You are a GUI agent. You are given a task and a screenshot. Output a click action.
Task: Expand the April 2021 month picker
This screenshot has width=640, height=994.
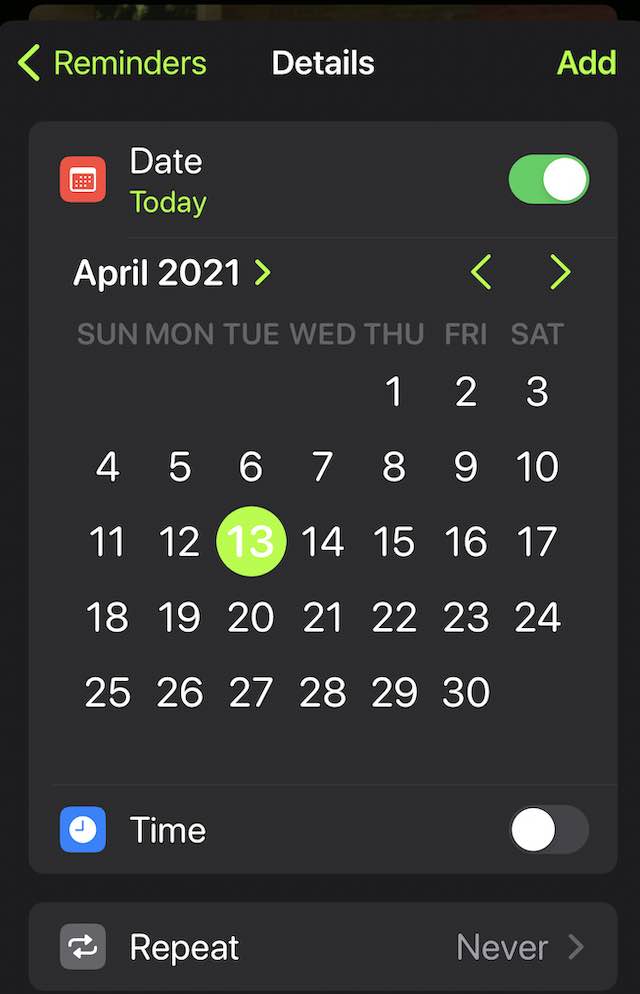point(172,273)
